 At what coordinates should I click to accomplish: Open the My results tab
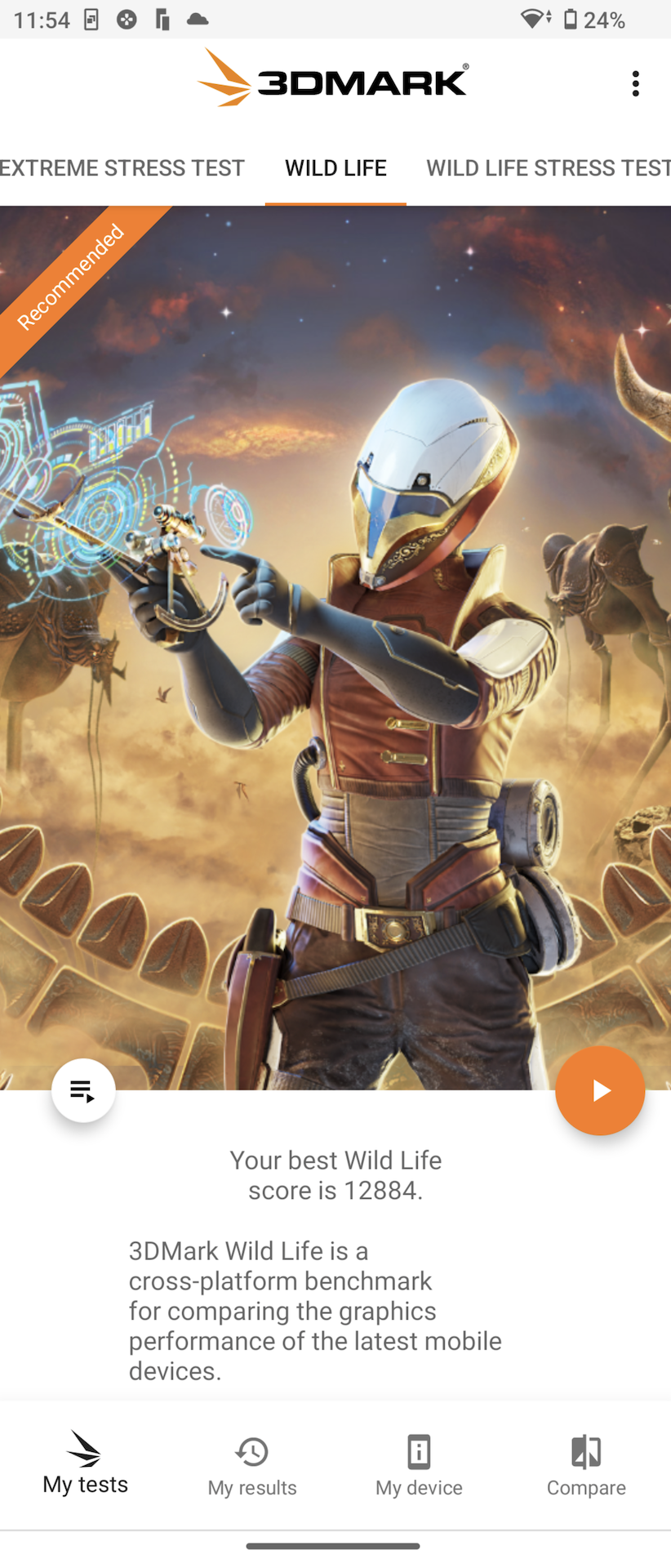(x=252, y=1465)
